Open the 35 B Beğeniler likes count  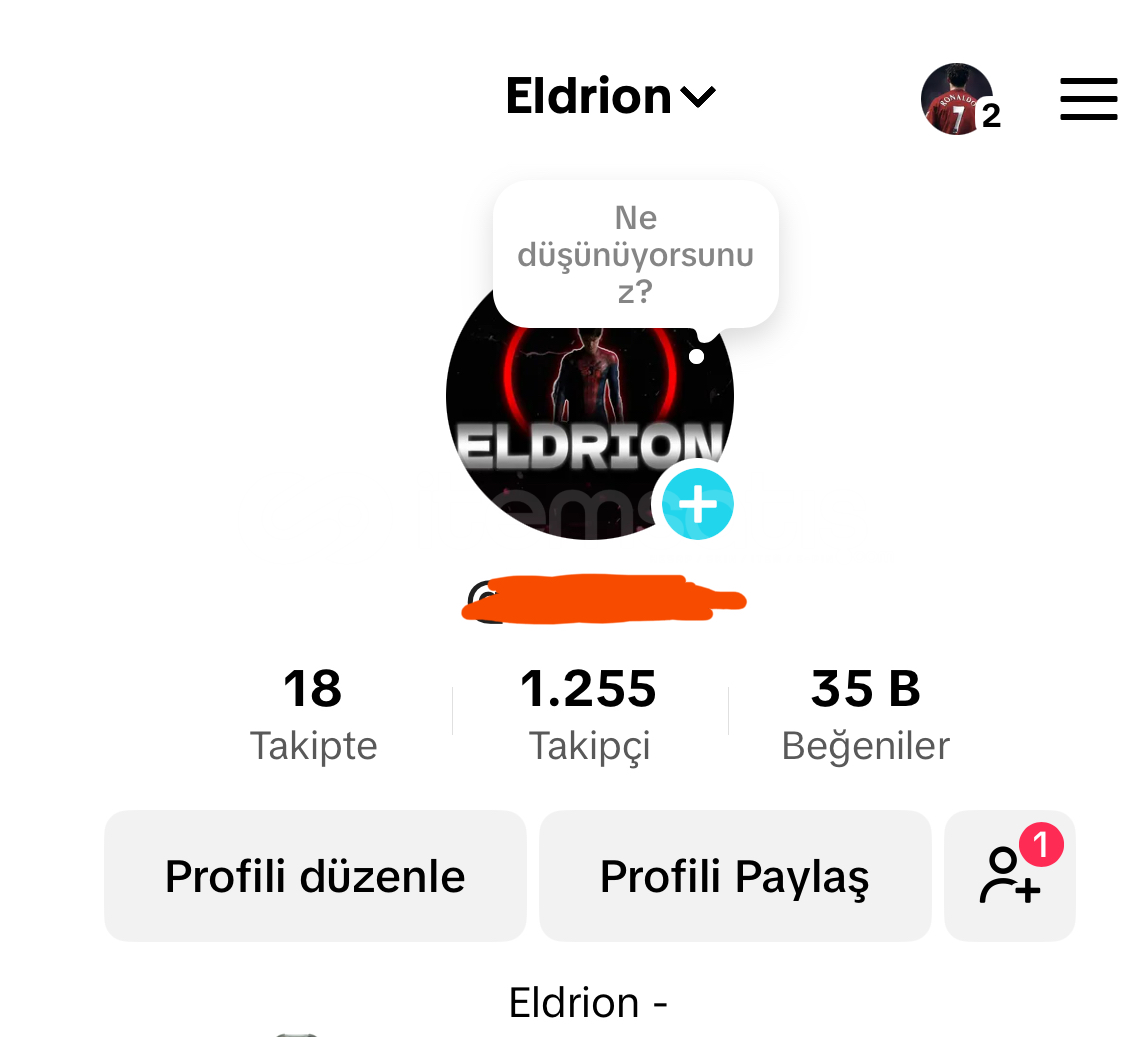click(865, 714)
